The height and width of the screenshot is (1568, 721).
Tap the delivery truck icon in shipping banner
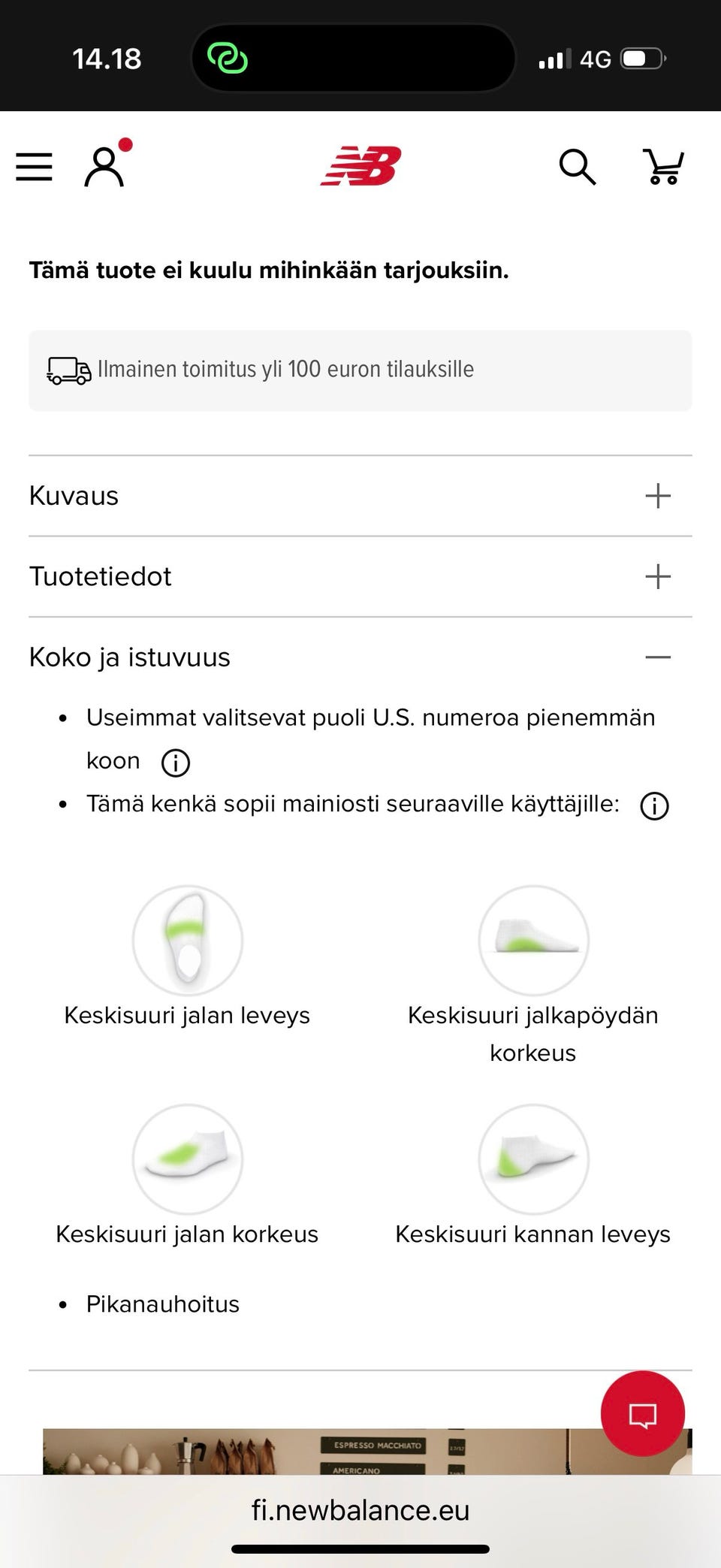coord(68,370)
